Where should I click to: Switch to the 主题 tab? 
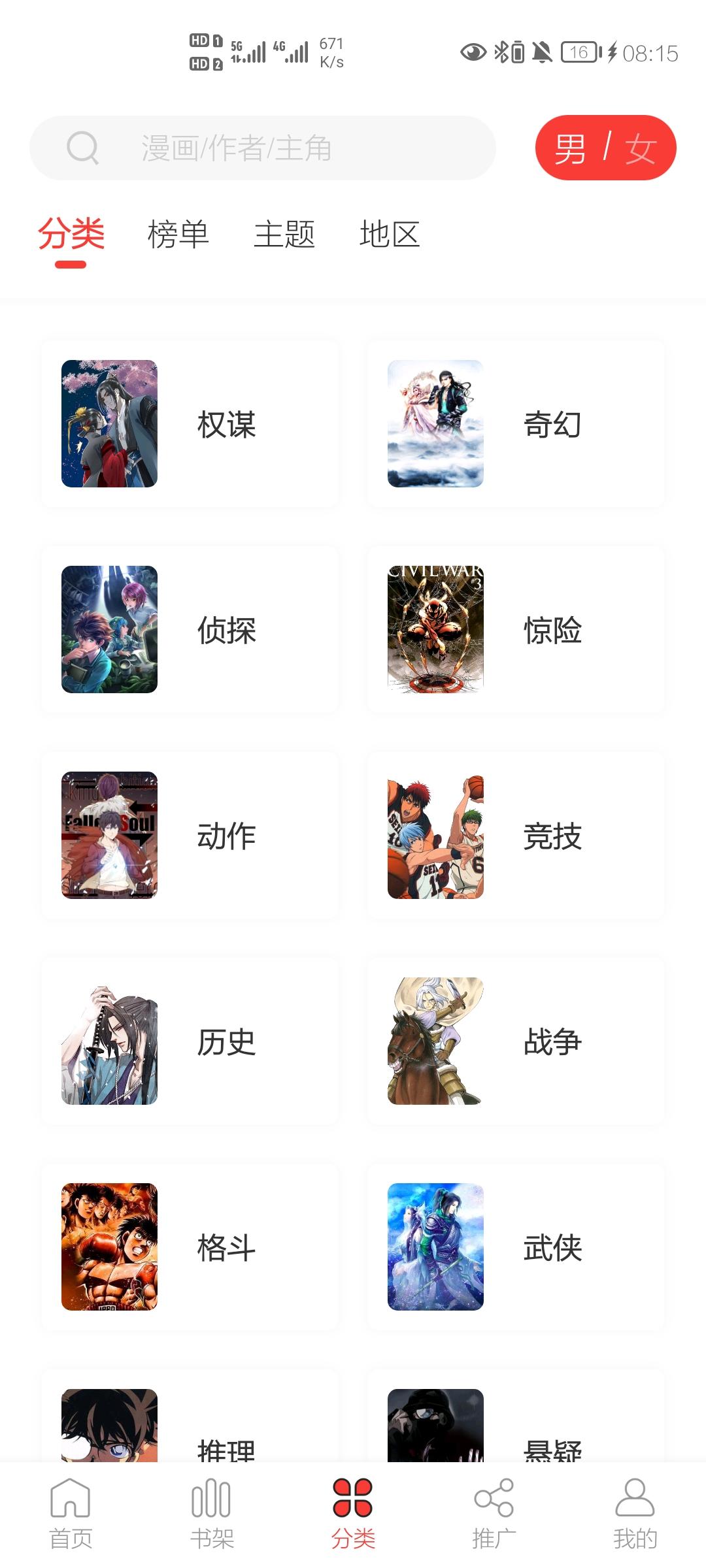point(284,234)
